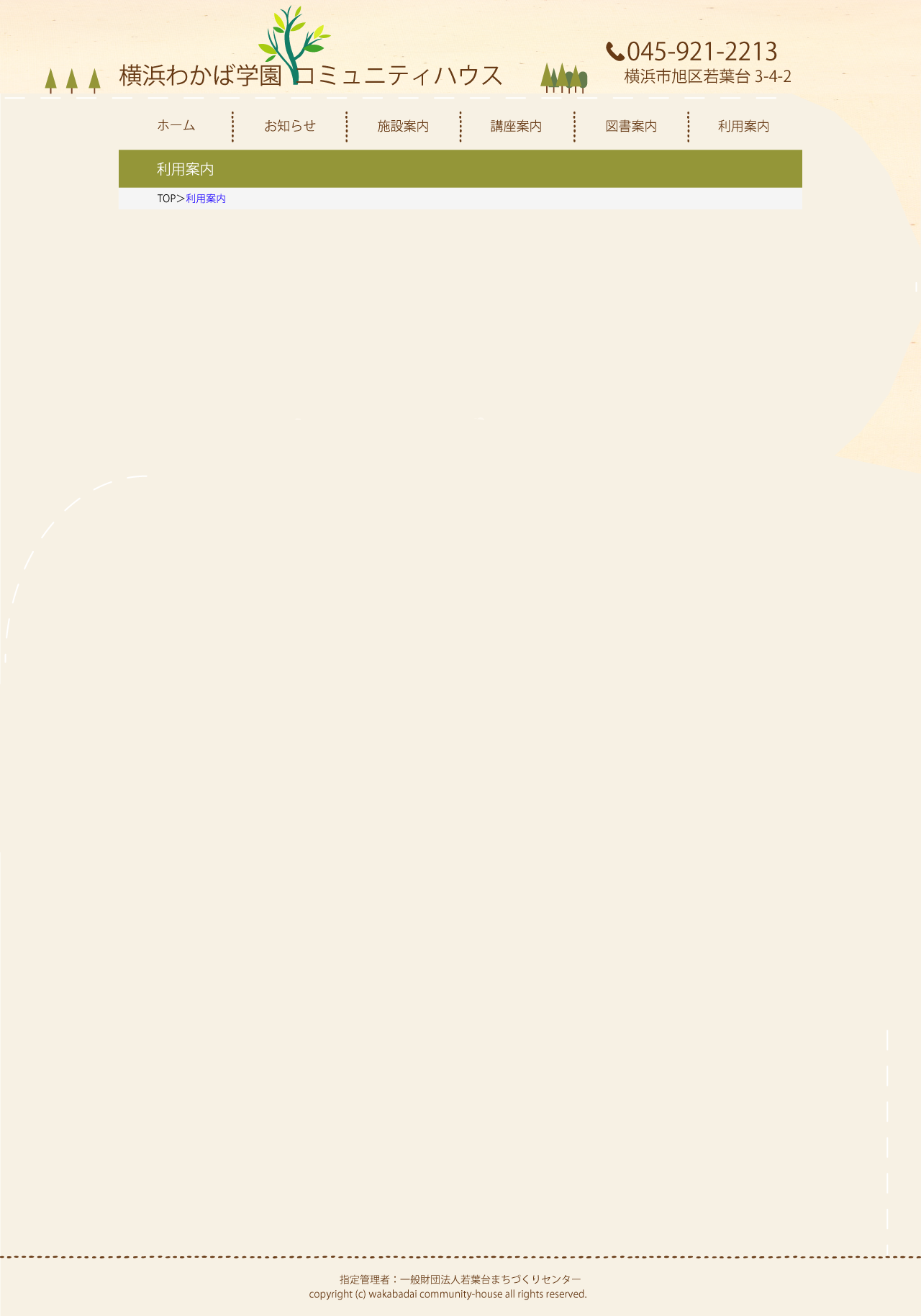The image size is (921, 1316).
Task: Tap the TOP breadcrumb link
Action: click(x=166, y=199)
